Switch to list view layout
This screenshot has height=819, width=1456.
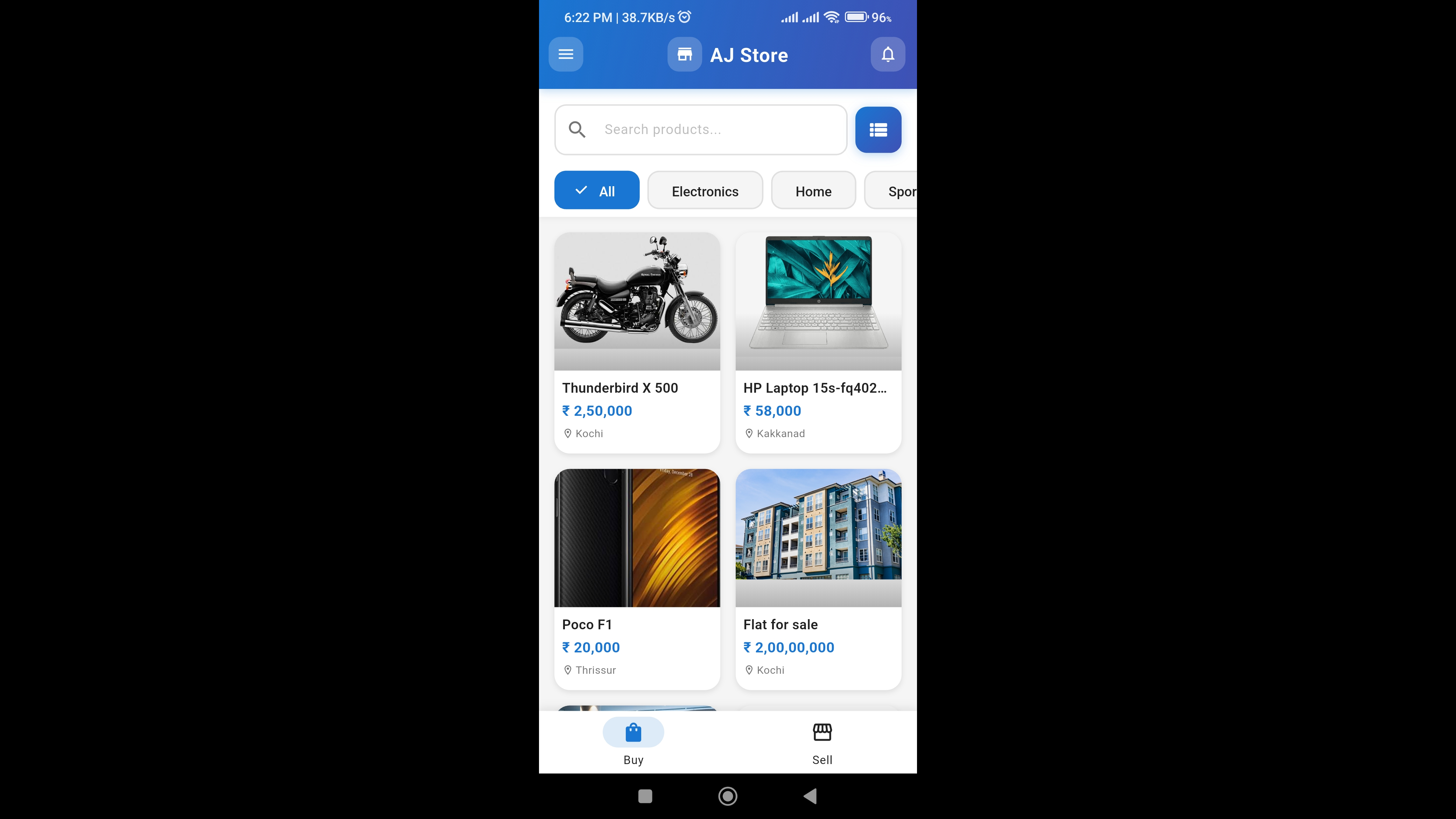(878, 130)
